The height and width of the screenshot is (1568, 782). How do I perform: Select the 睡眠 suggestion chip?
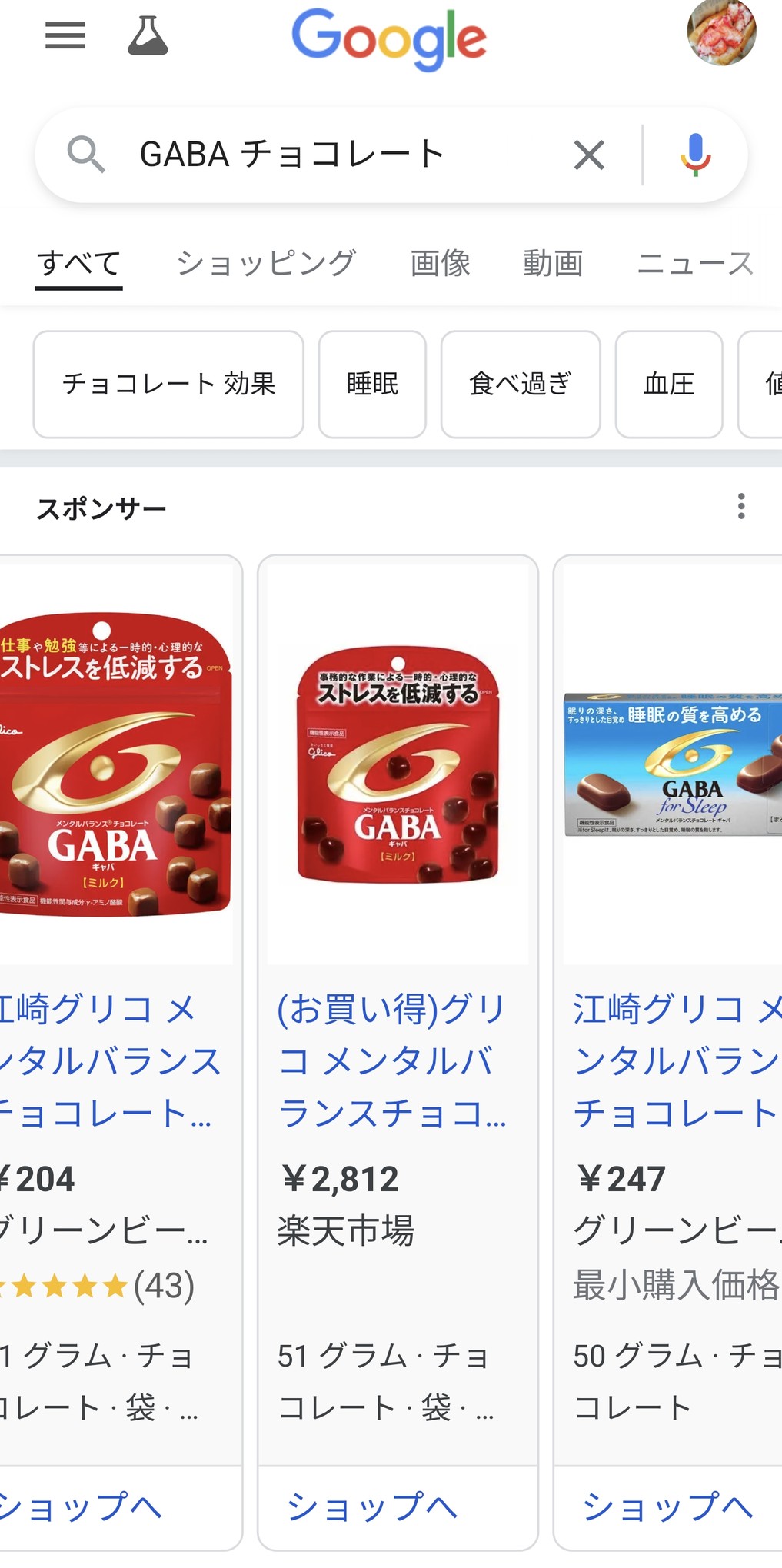coord(372,384)
